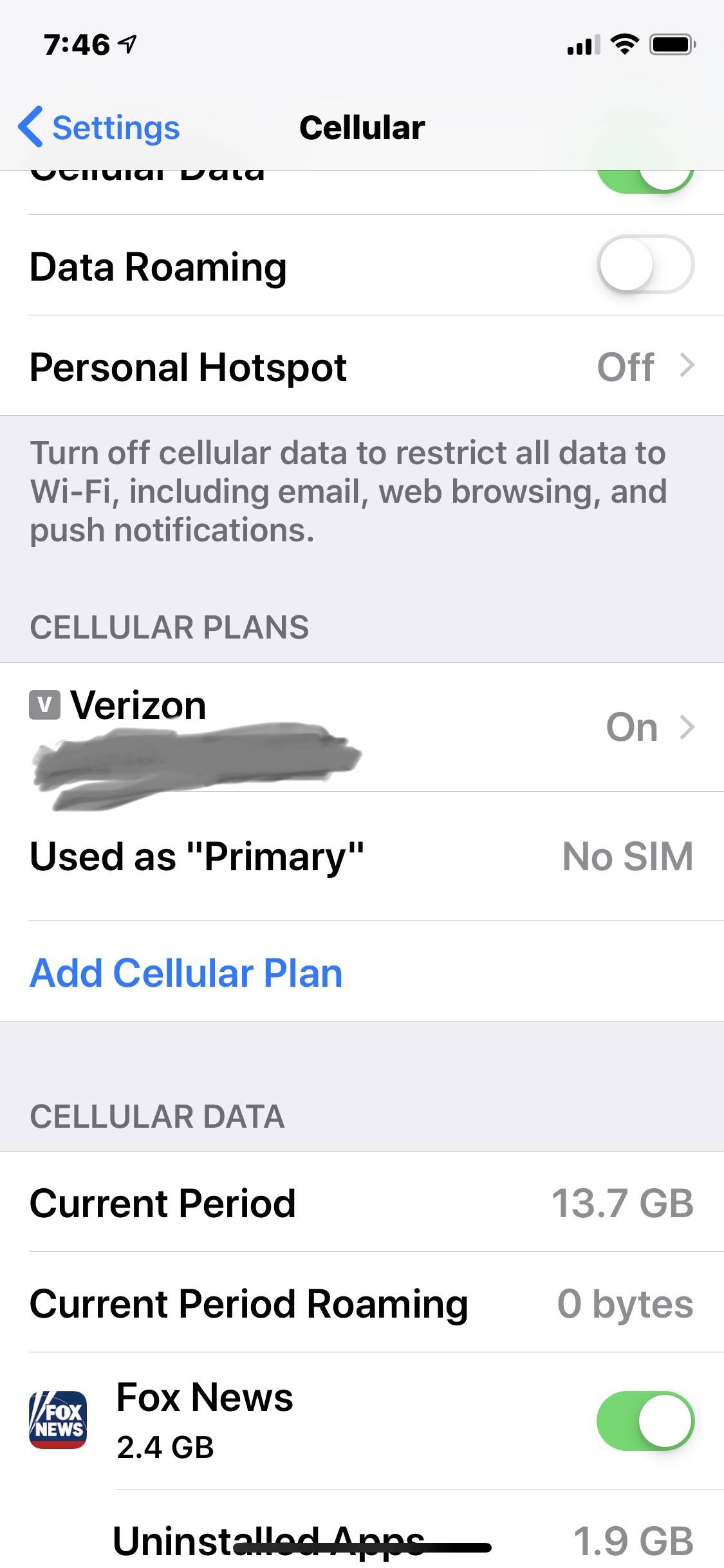Tap Add Cellular Plan
The height and width of the screenshot is (1568, 724).
point(187,973)
